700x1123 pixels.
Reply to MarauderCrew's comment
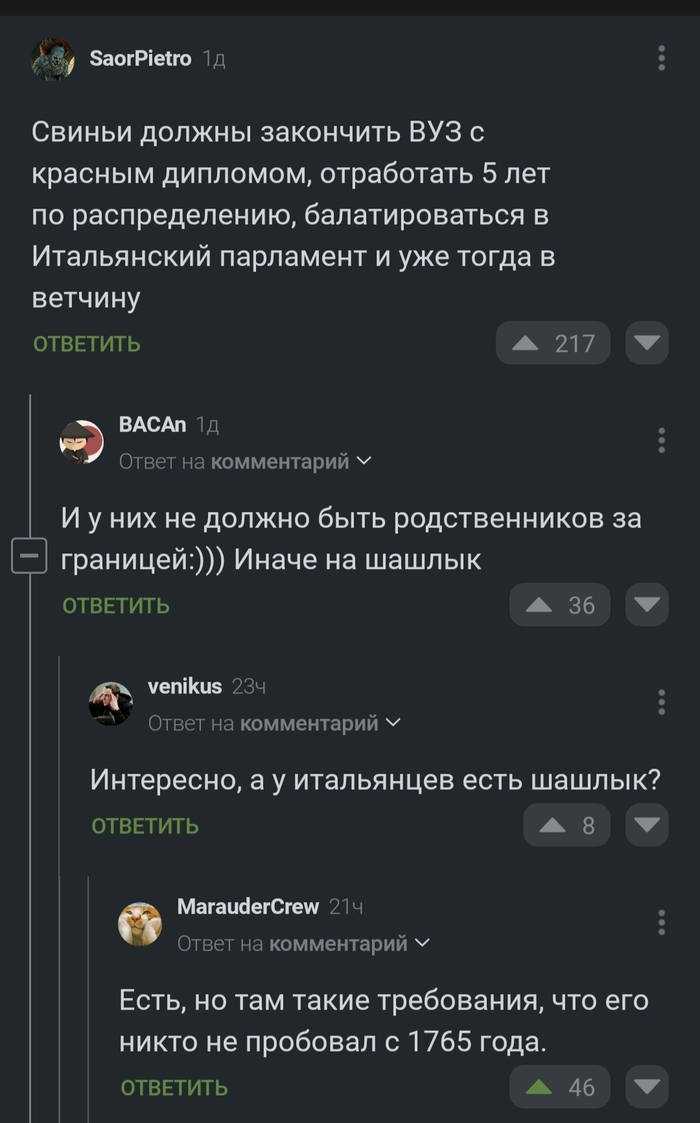[174, 1087]
